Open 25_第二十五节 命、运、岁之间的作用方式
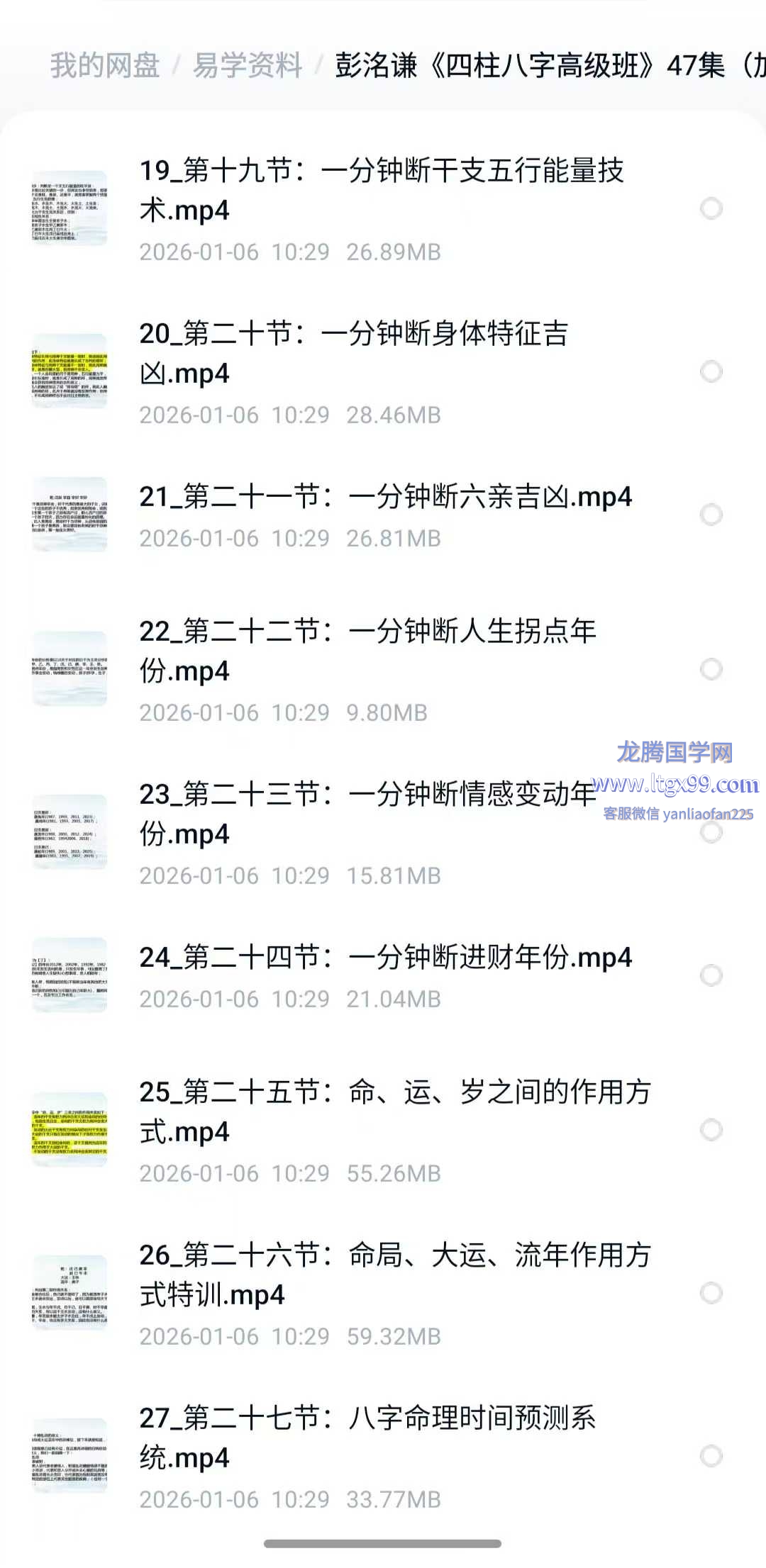The image size is (766, 1568). tap(394, 1111)
